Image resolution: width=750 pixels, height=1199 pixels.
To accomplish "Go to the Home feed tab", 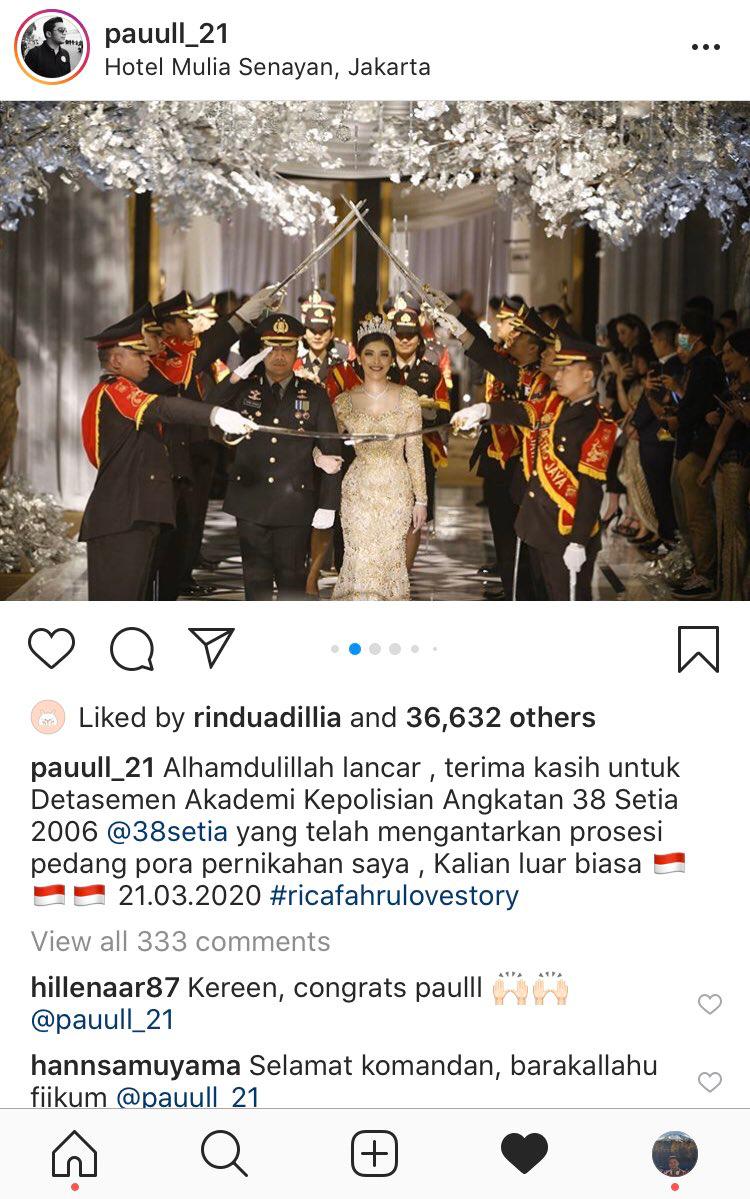I will [75, 1154].
